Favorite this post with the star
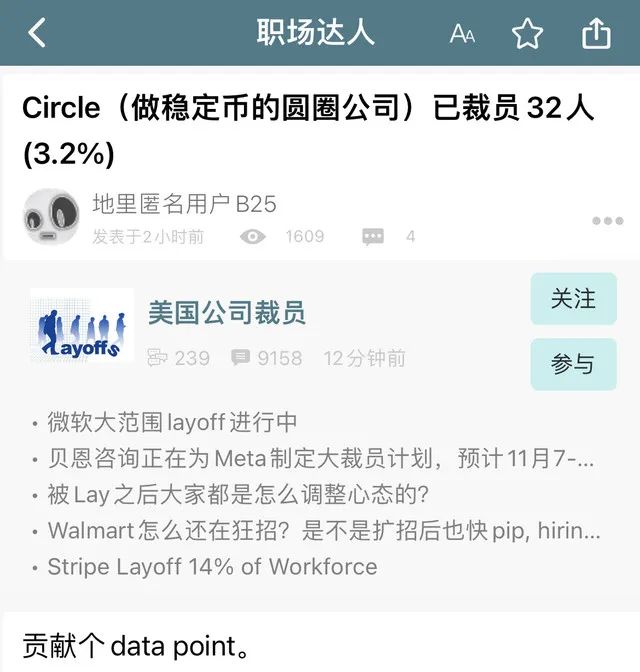The image size is (640, 672). click(x=527, y=34)
